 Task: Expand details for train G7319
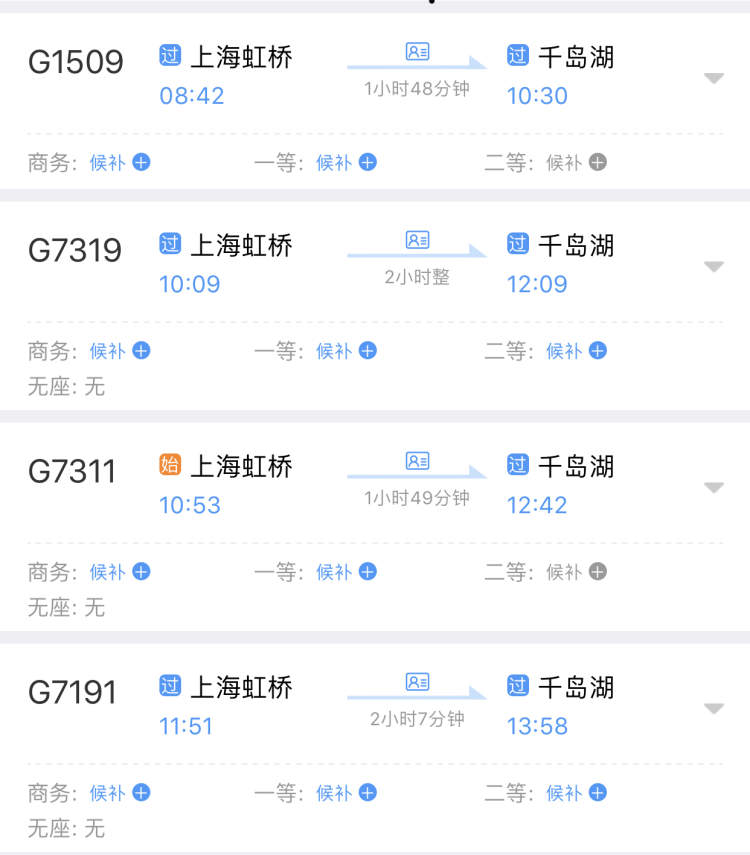(713, 266)
